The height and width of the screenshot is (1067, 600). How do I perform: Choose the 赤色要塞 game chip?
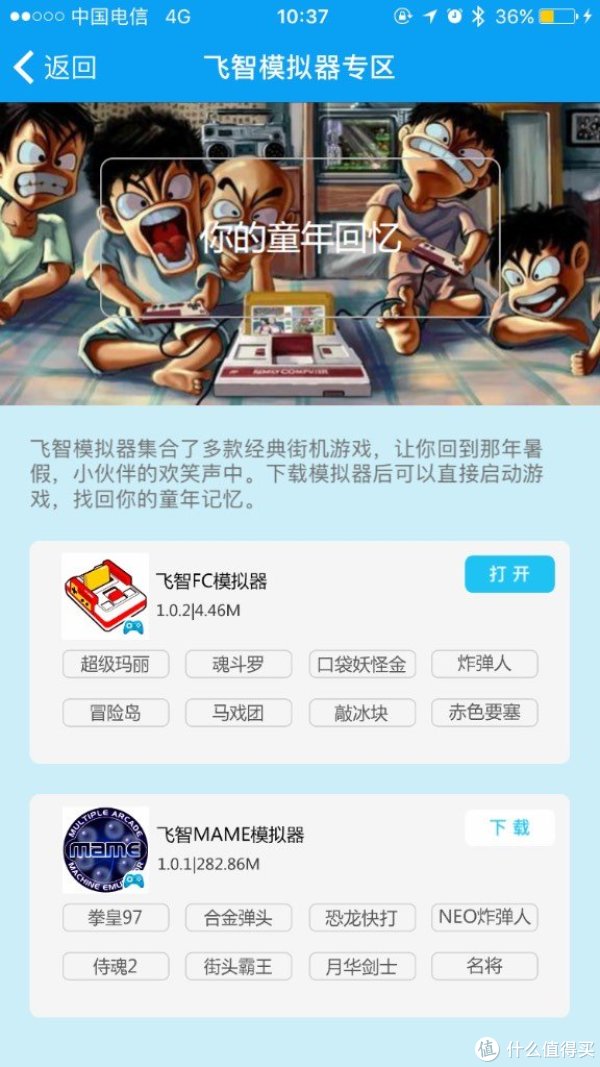click(484, 712)
